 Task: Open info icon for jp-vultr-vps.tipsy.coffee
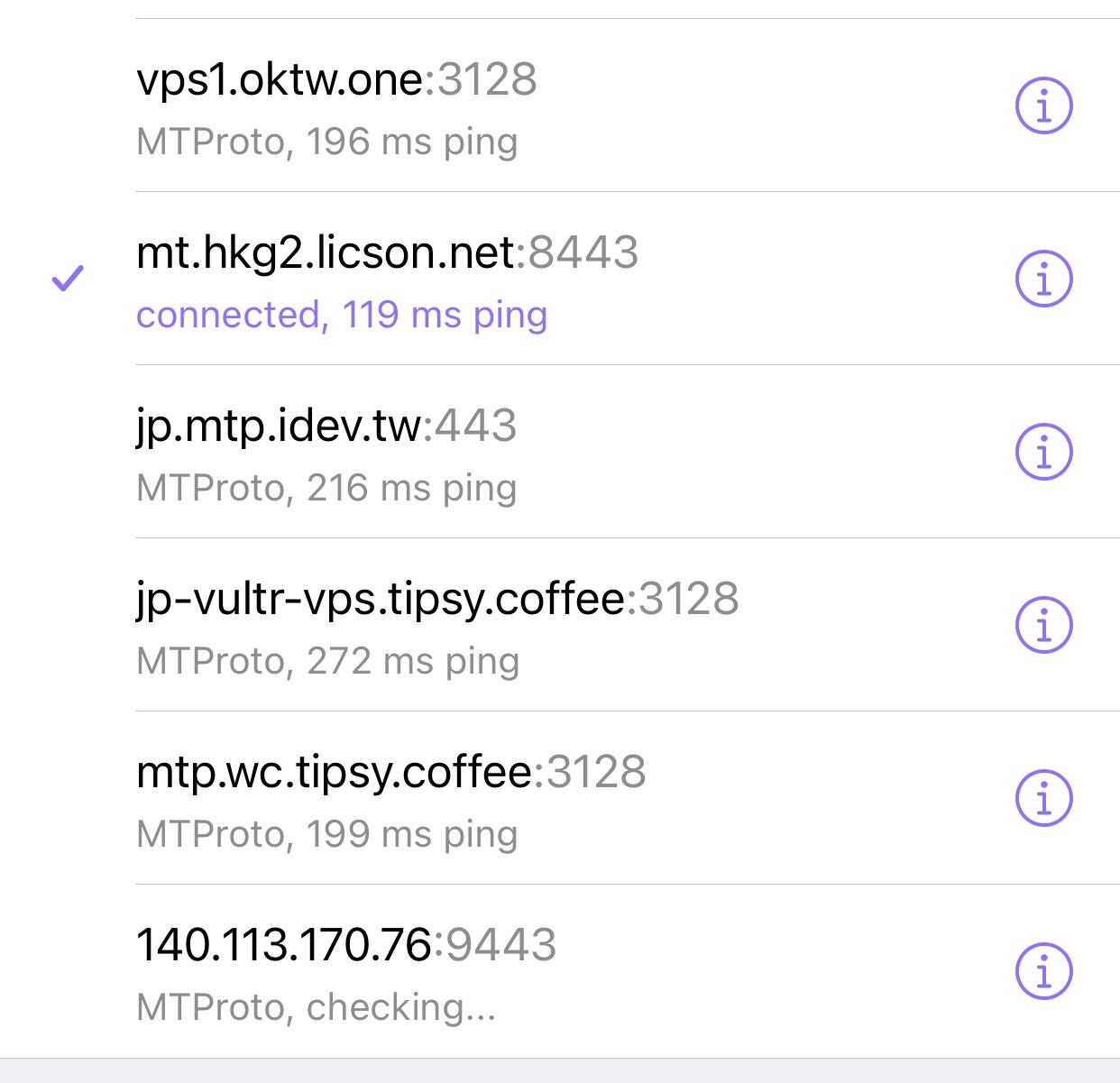tap(1044, 625)
